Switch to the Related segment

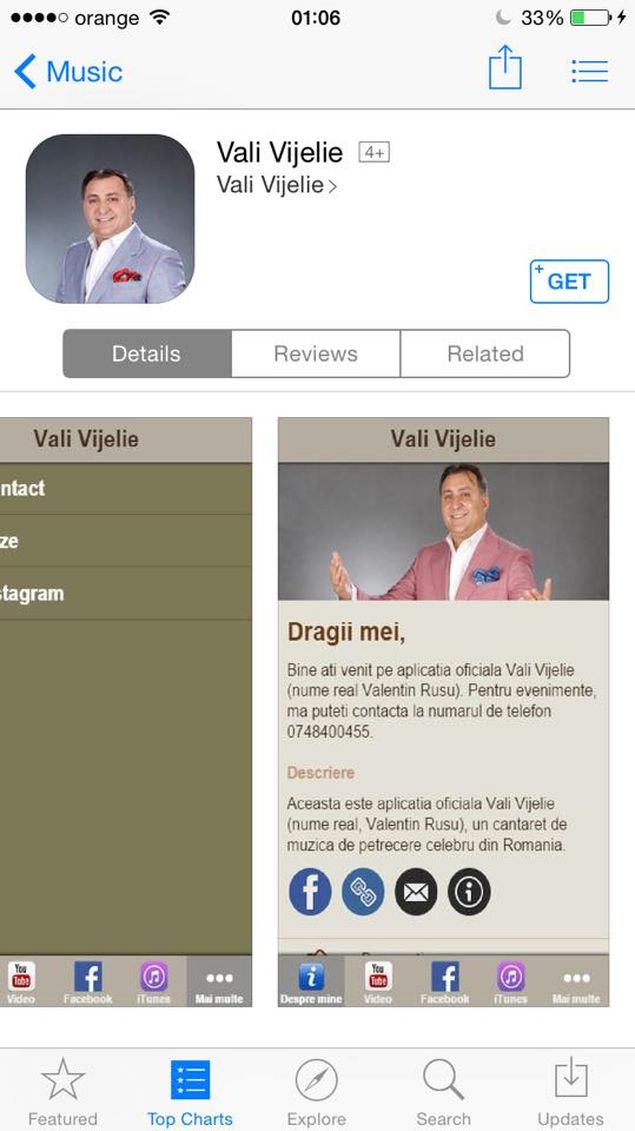point(485,354)
